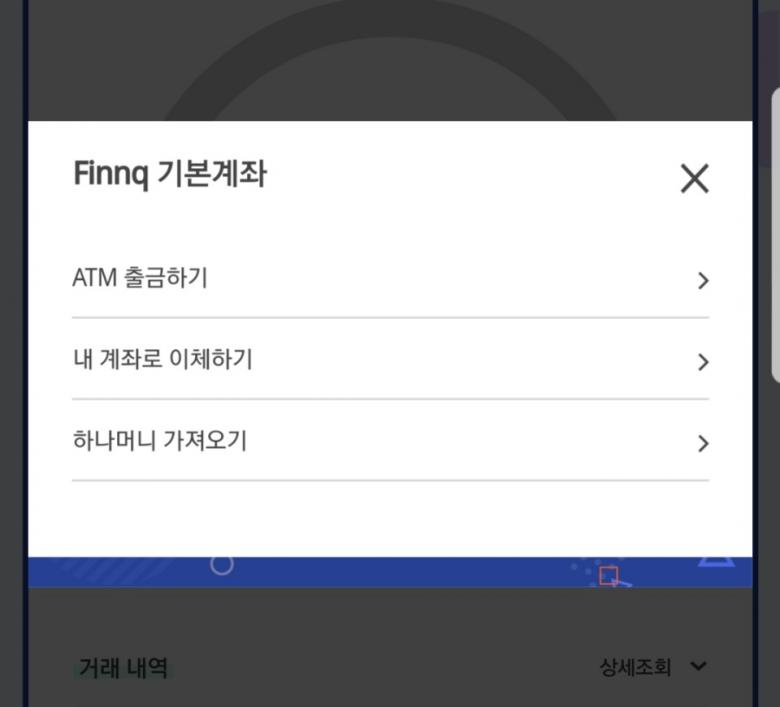The width and height of the screenshot is (780, 707).
Task: Close the Finnq 기본계좌 dialog
Action: coord(694,179)
